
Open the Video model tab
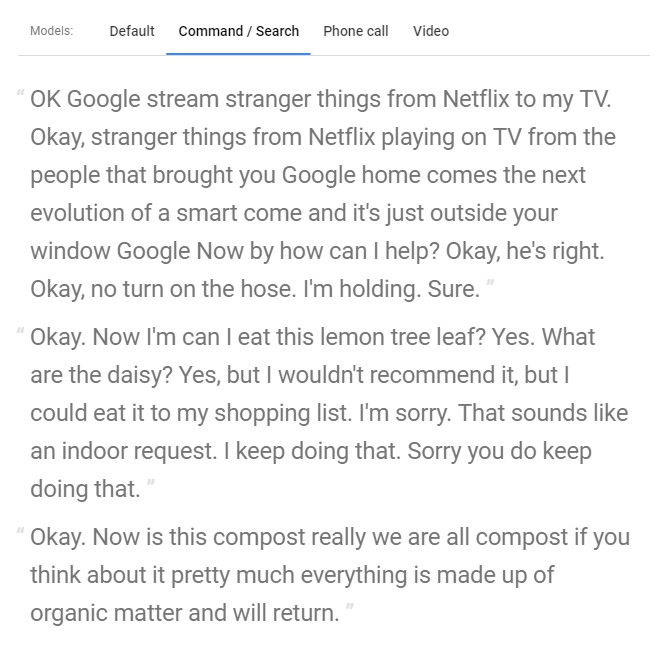click(431, 31)
